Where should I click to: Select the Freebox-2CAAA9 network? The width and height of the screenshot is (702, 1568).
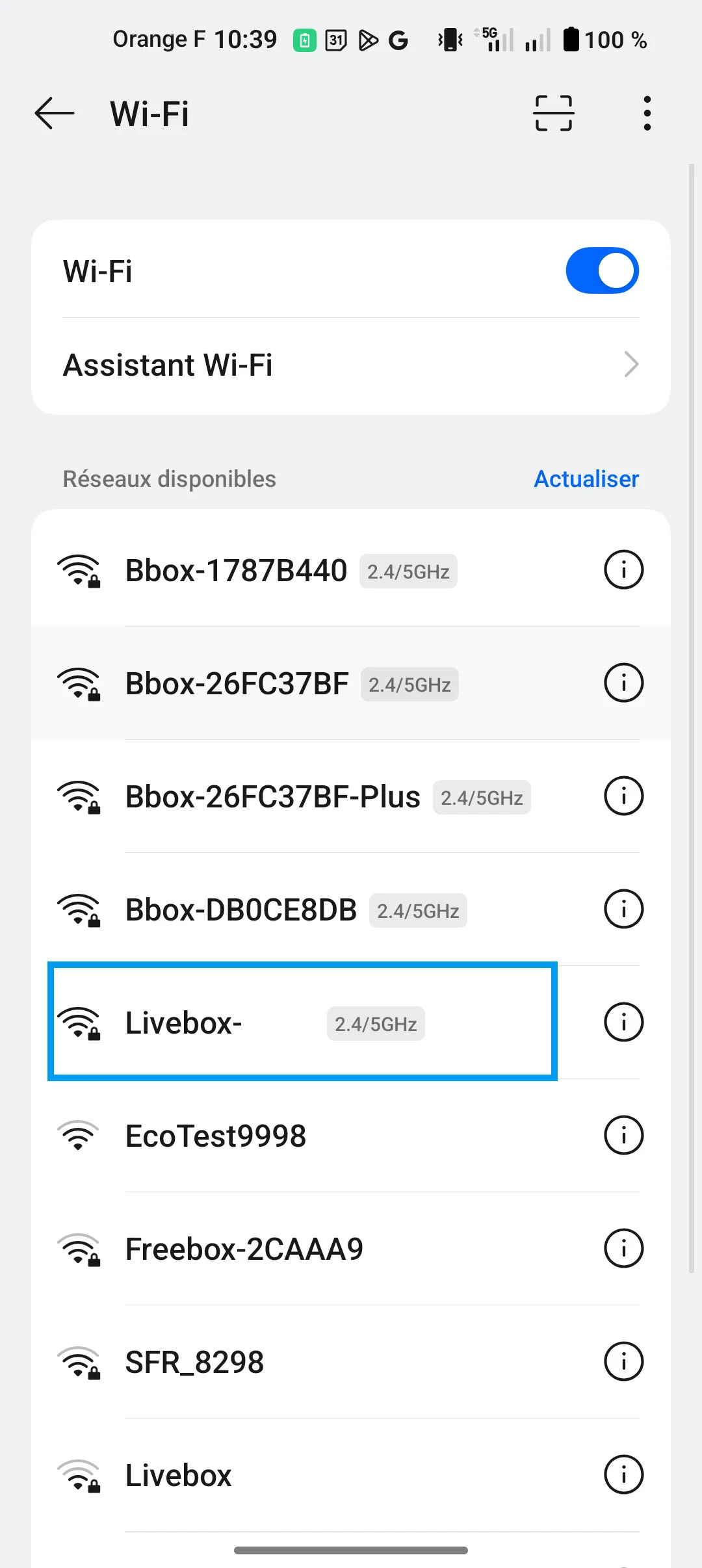coord(244,1249)
